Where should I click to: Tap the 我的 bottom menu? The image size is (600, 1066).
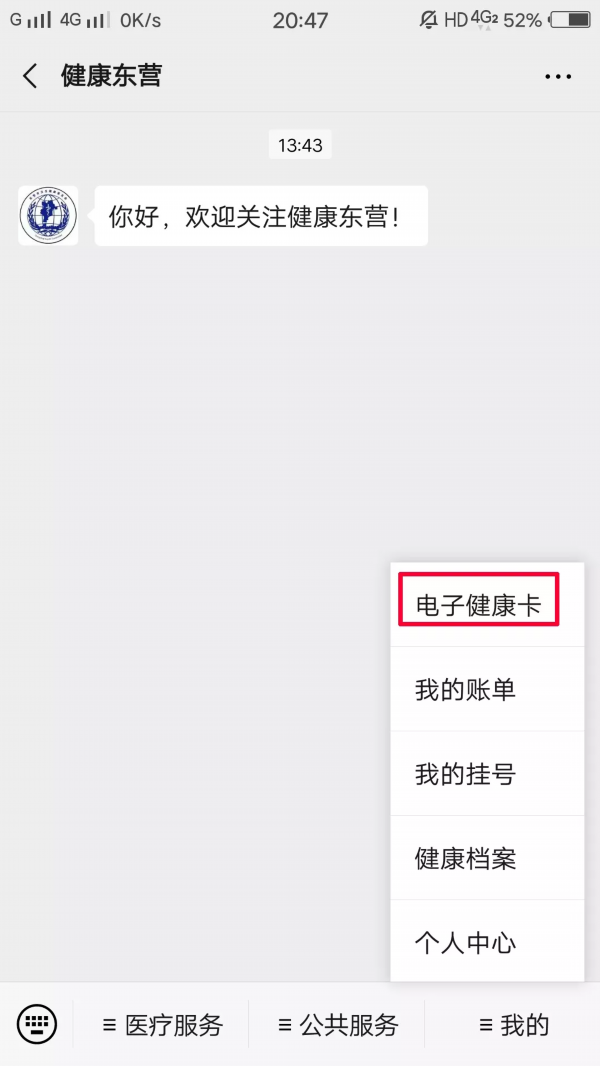pyautogui.click(x=513, y=1025)
